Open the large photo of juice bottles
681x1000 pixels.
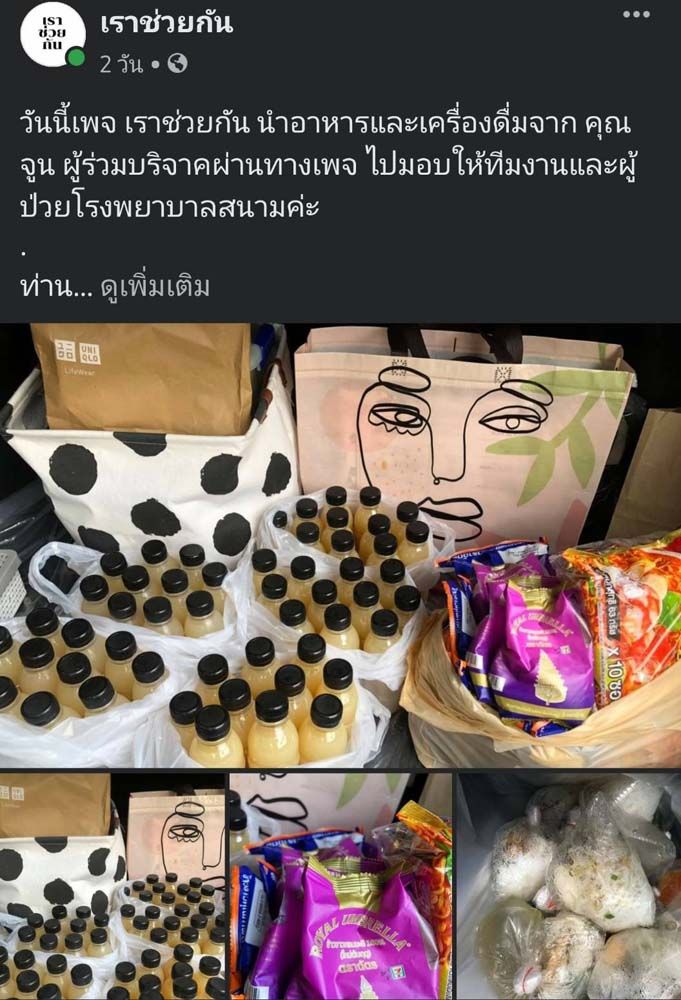pos(340,545)
